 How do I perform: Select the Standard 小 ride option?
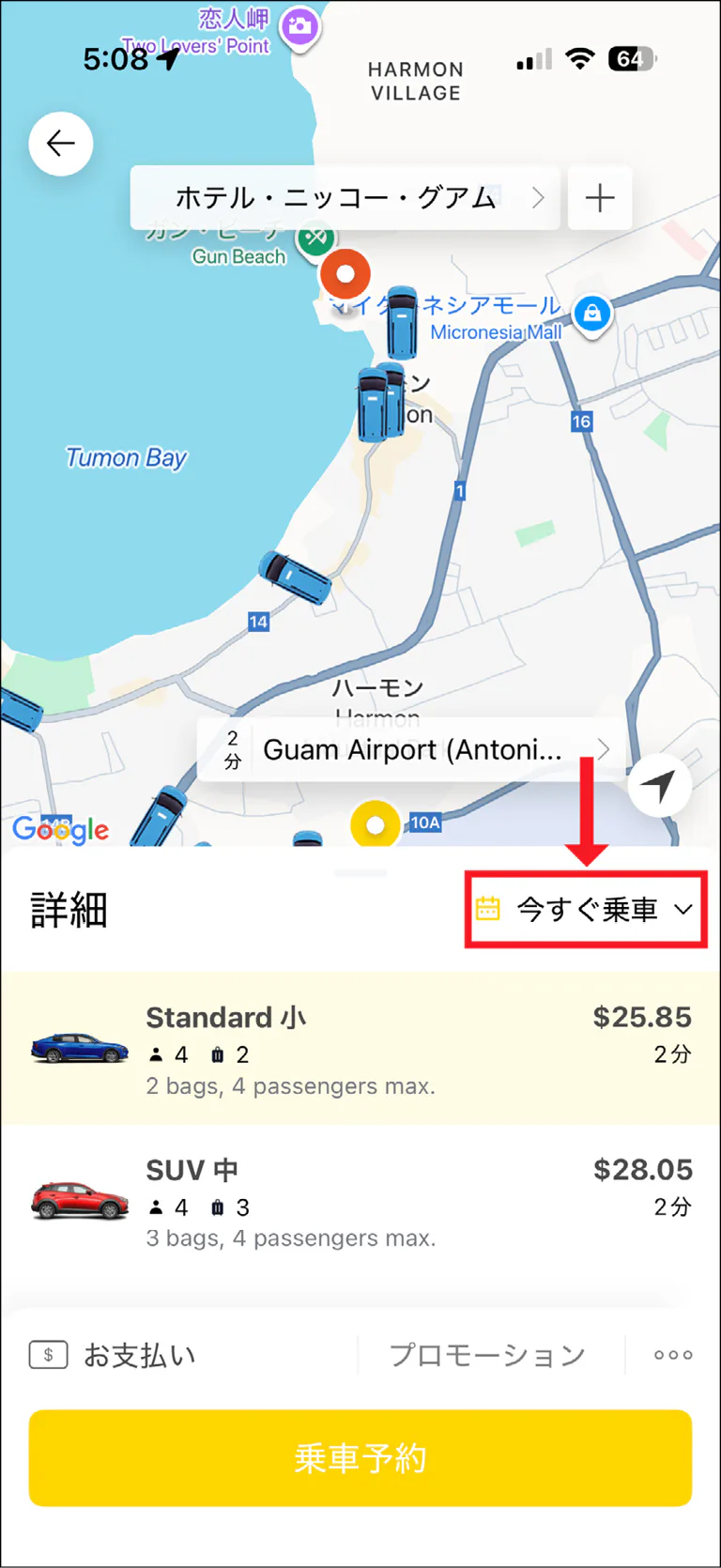[x=360, y=1049]
